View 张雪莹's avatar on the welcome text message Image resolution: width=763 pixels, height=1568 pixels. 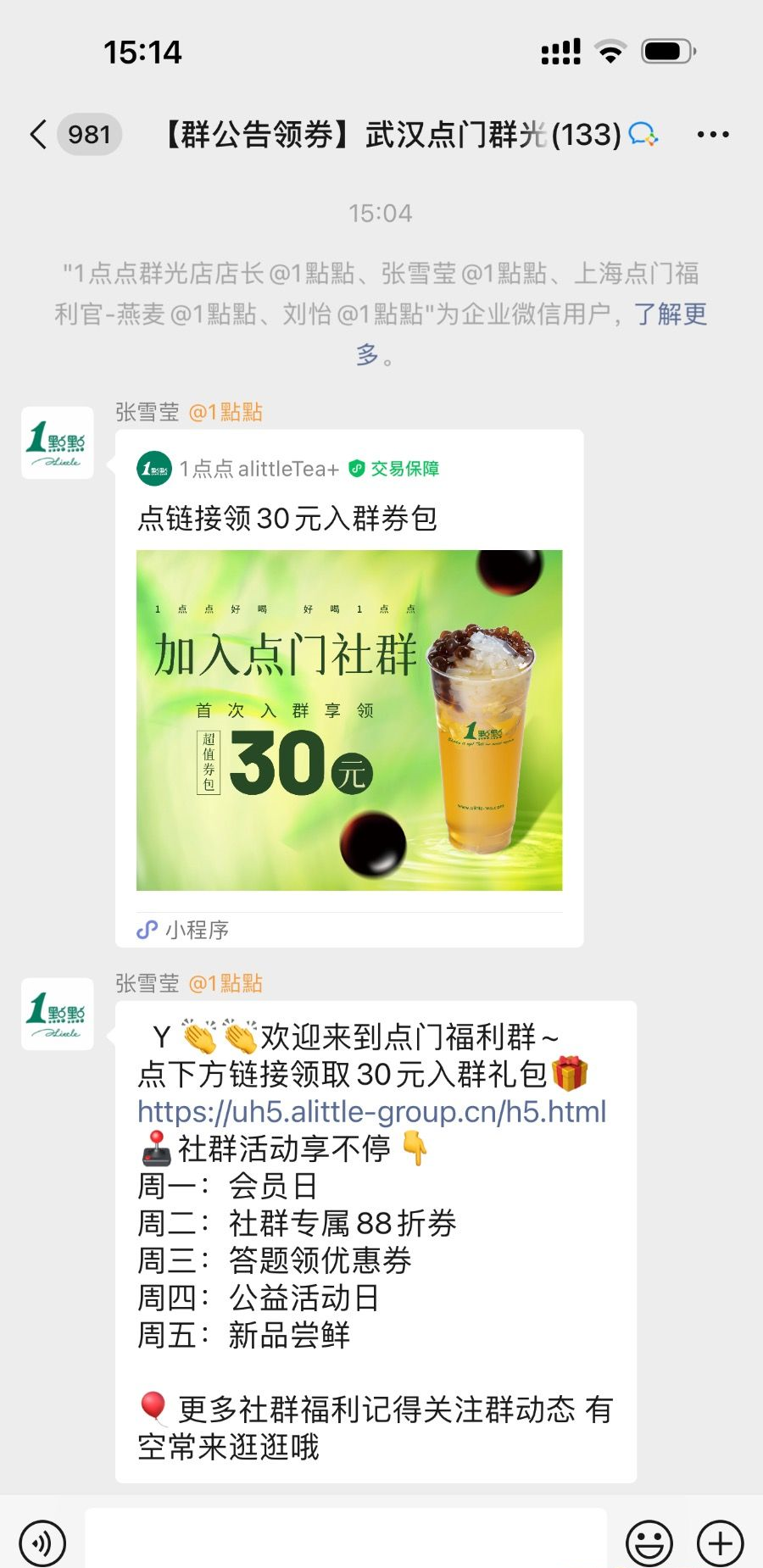pyautogui.click(x=58, y=1014)
